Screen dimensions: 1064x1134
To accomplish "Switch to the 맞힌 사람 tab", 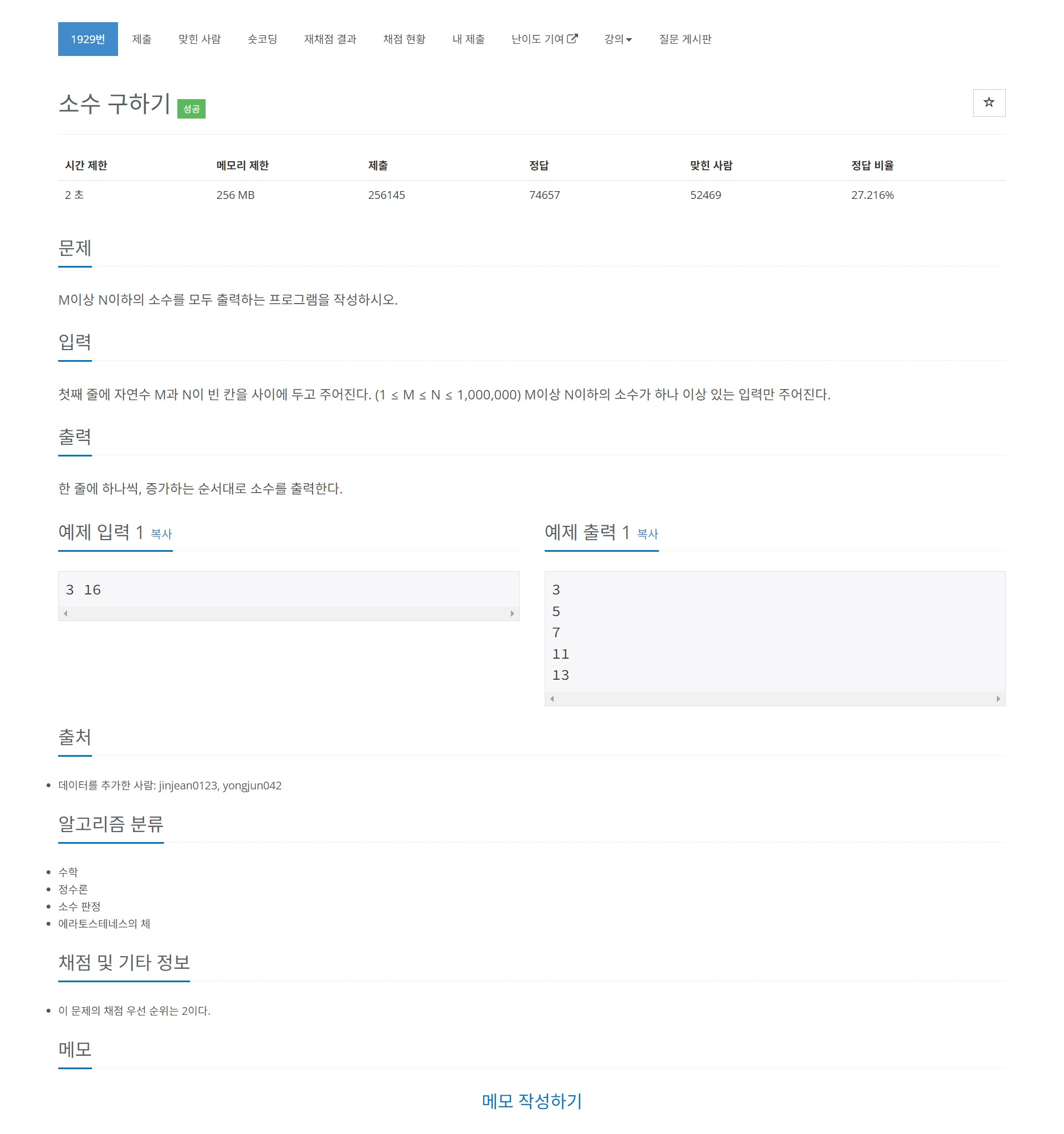I will (199, 39).
